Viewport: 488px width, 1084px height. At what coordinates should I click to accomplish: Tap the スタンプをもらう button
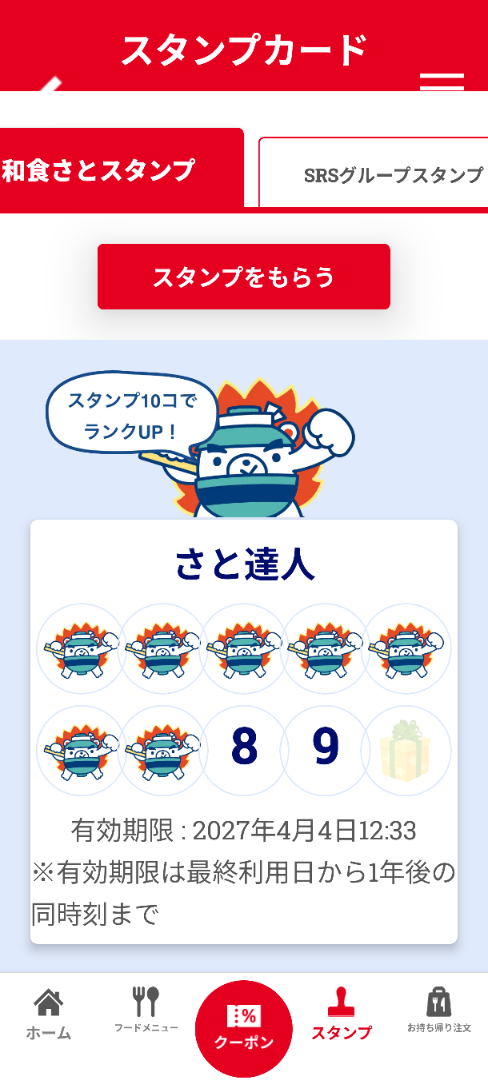pyautogui.click(x=244, y=277)
